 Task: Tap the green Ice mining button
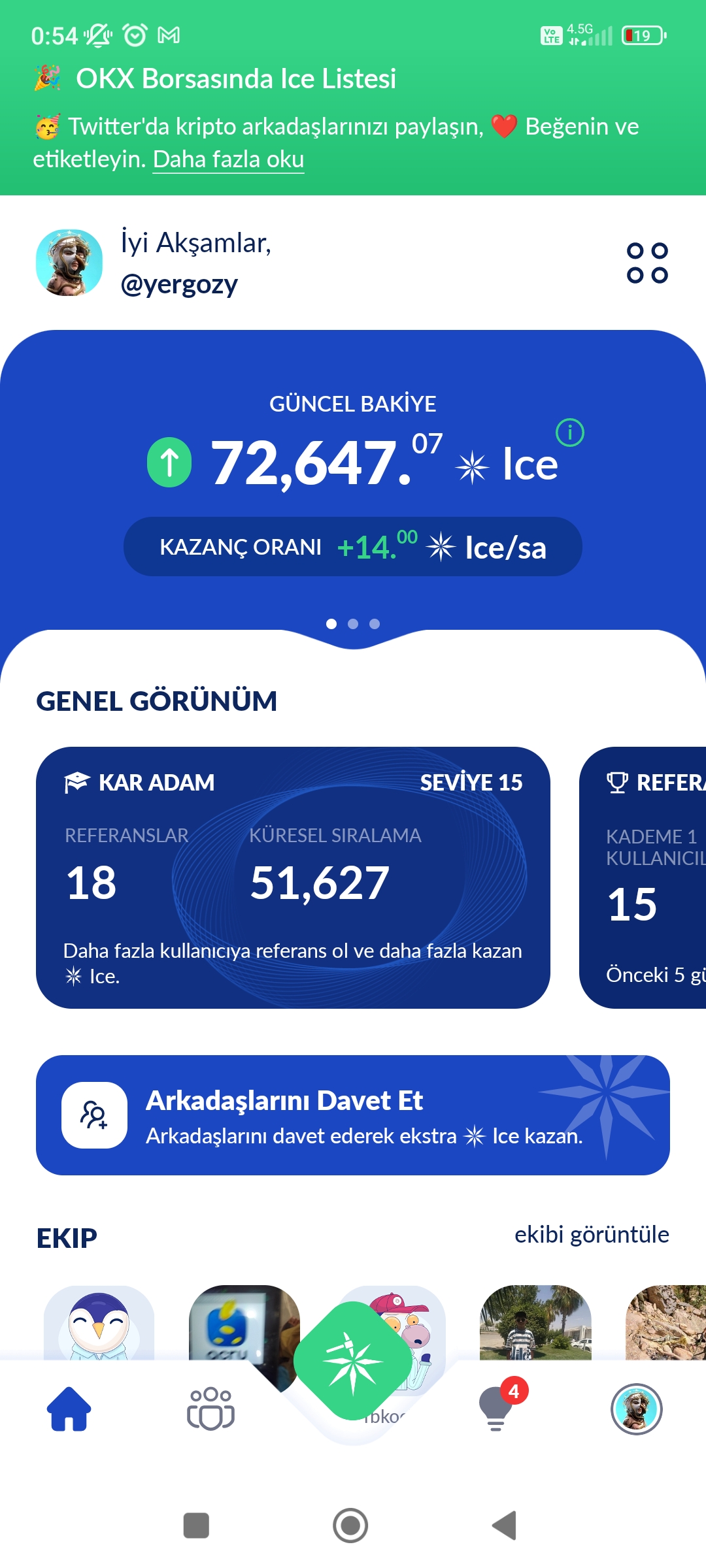353,1361
